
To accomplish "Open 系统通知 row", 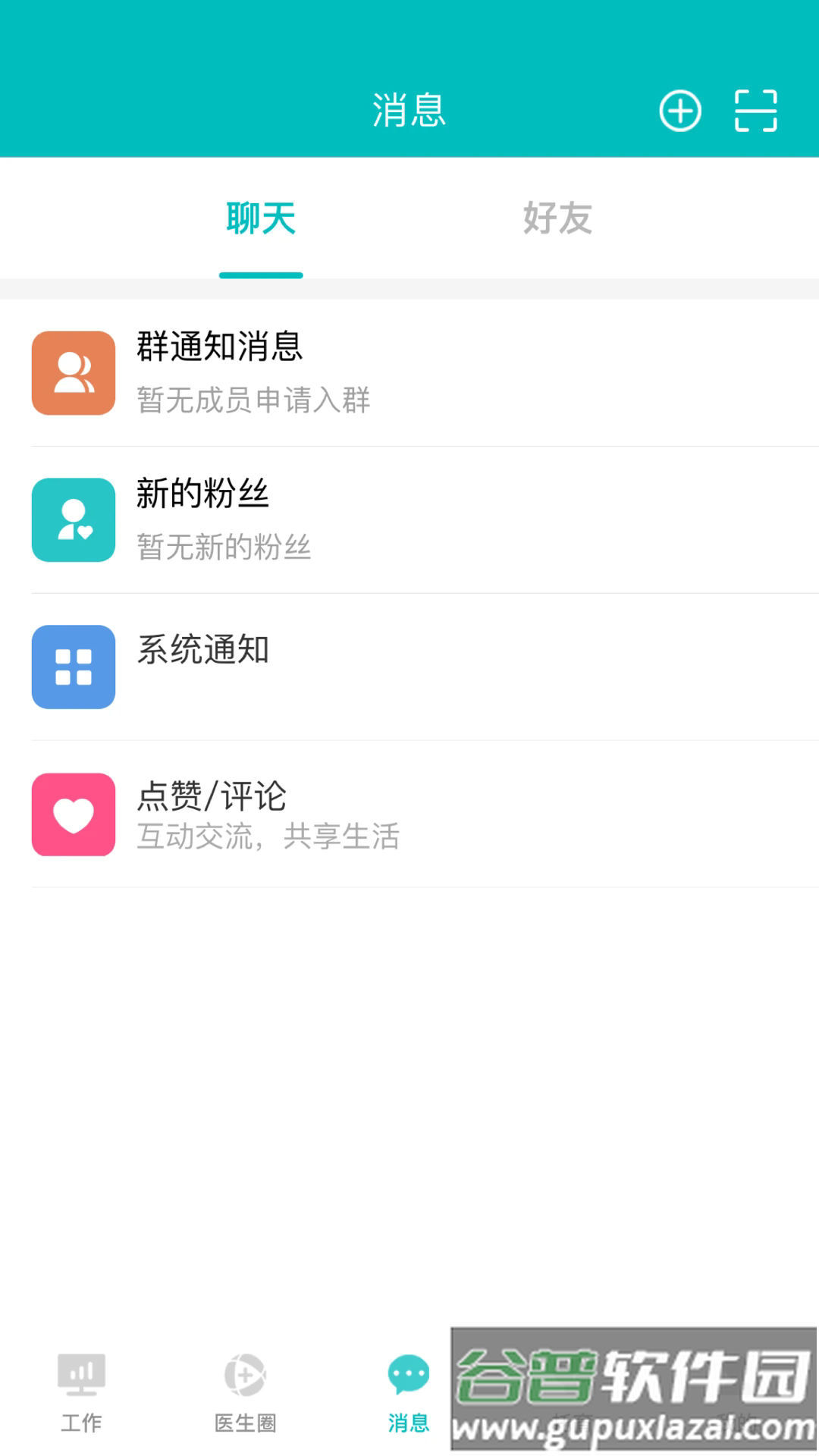I will point(409,667).
